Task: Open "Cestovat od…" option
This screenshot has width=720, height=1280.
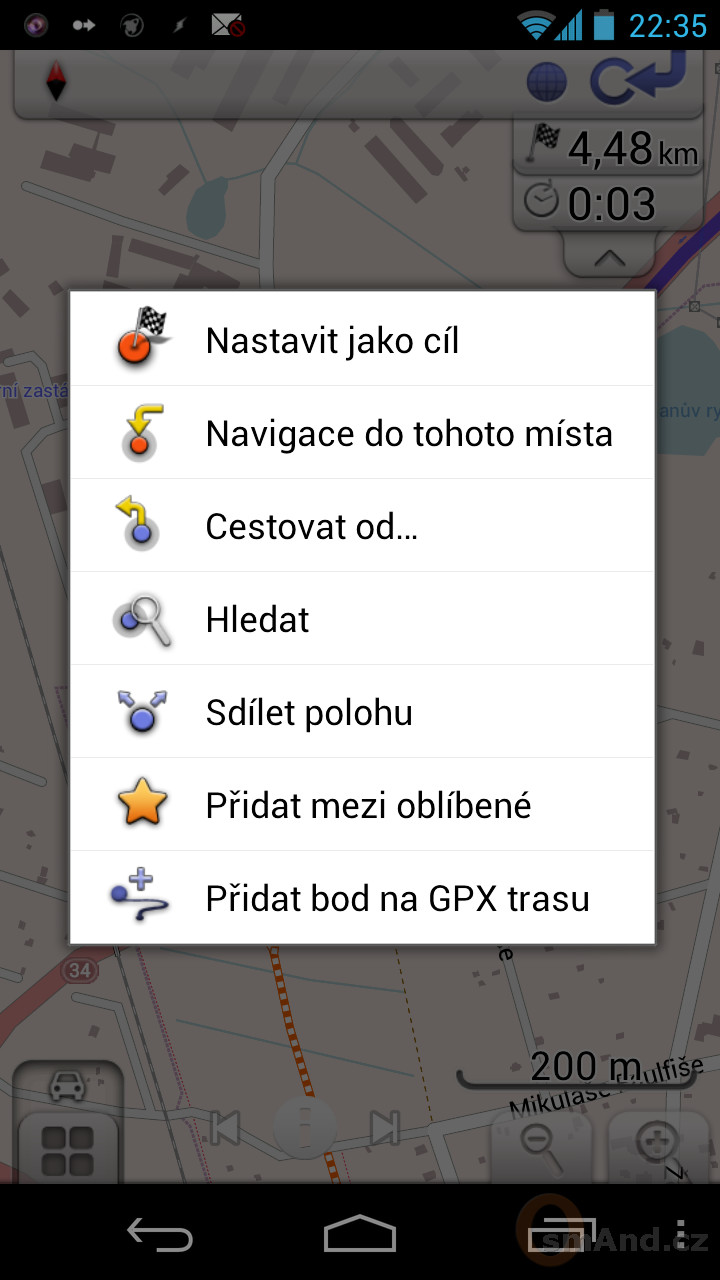Action: pyautogui.click(x=362, y=526)
